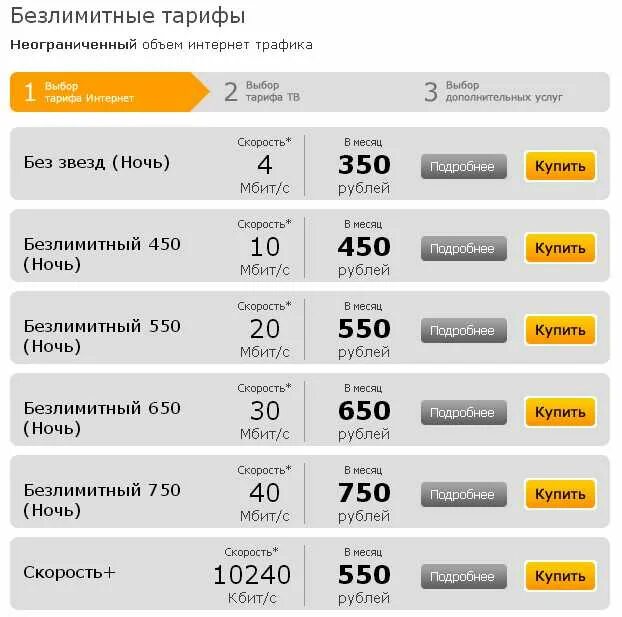Image resolution: width=622 pixels, height=617 pixels.
Task: Buy the Скорость+ tariff
Action: coord(559,576)
